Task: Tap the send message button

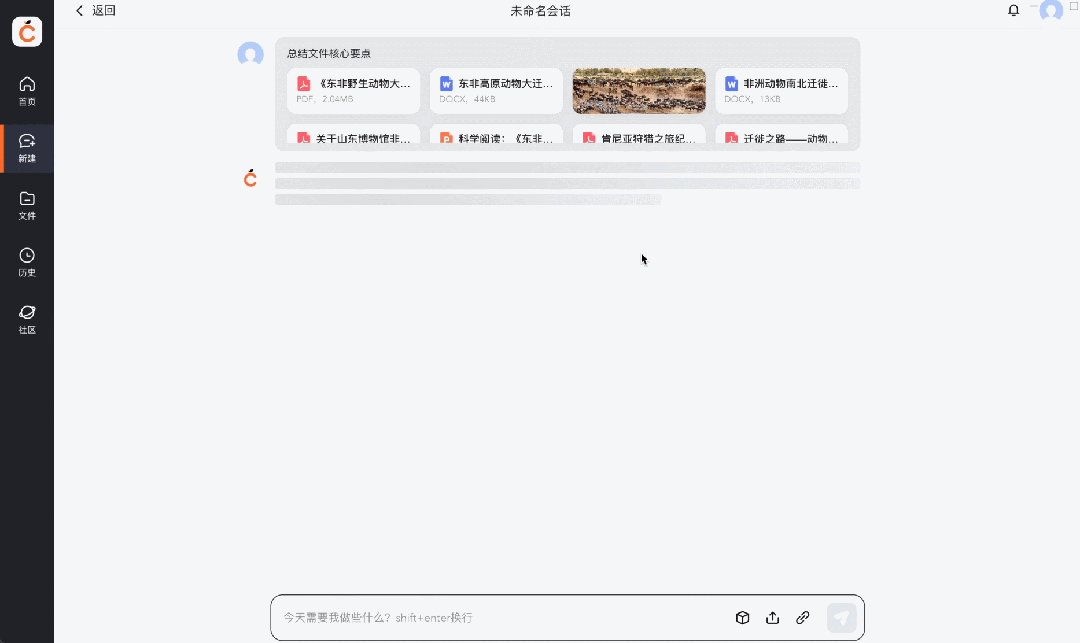Action: click(x=841, y=618)
